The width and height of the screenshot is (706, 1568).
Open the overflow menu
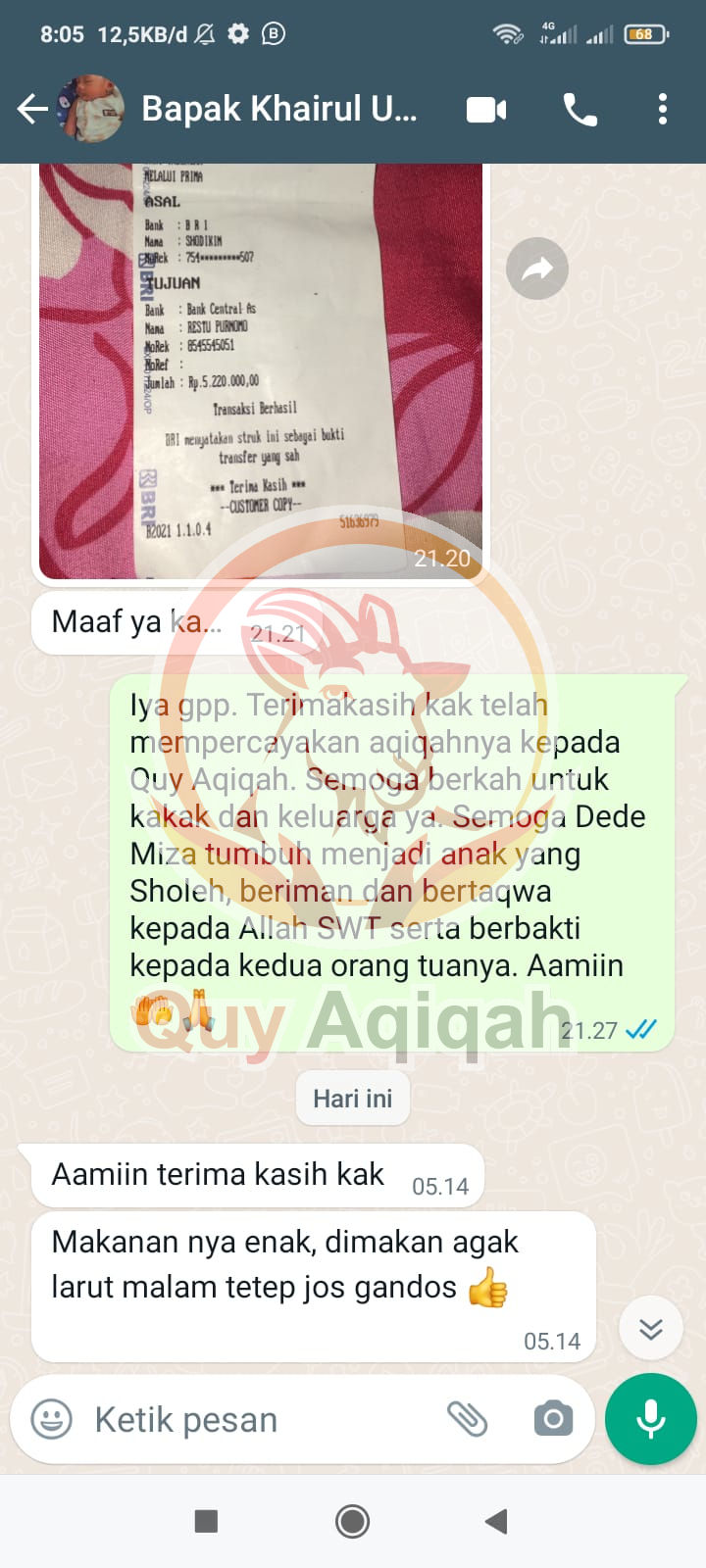pyautogui.click(x=663, y=109)
